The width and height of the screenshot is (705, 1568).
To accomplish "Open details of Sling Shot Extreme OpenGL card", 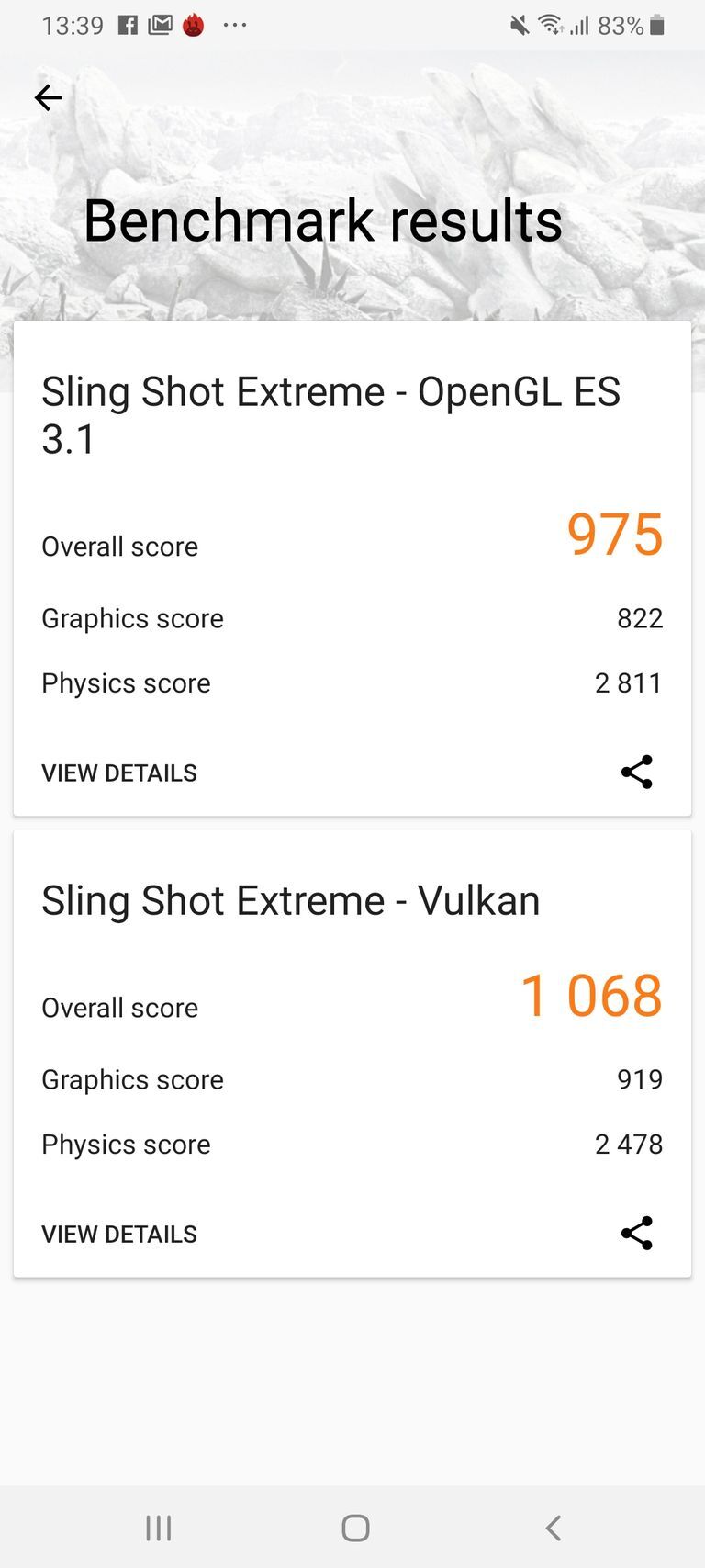I will pyautogui.click(x=118, y=773).
